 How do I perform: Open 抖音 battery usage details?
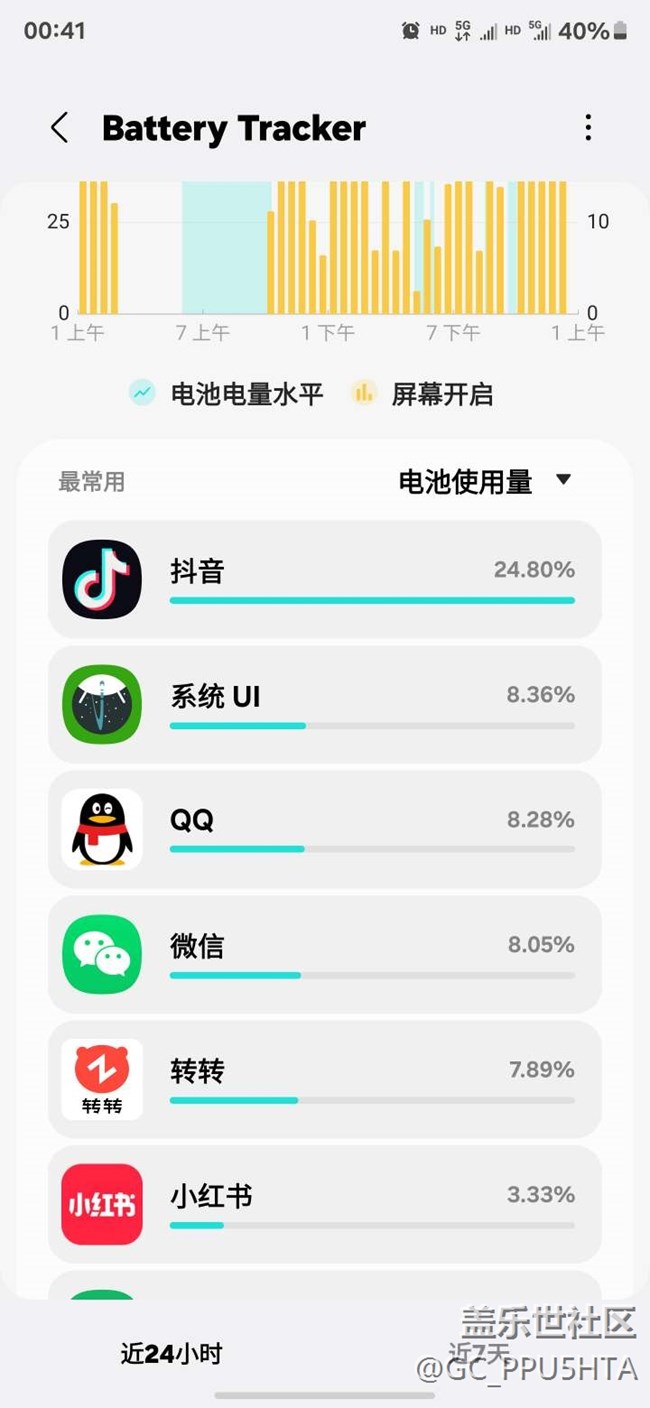coord(325,579)
